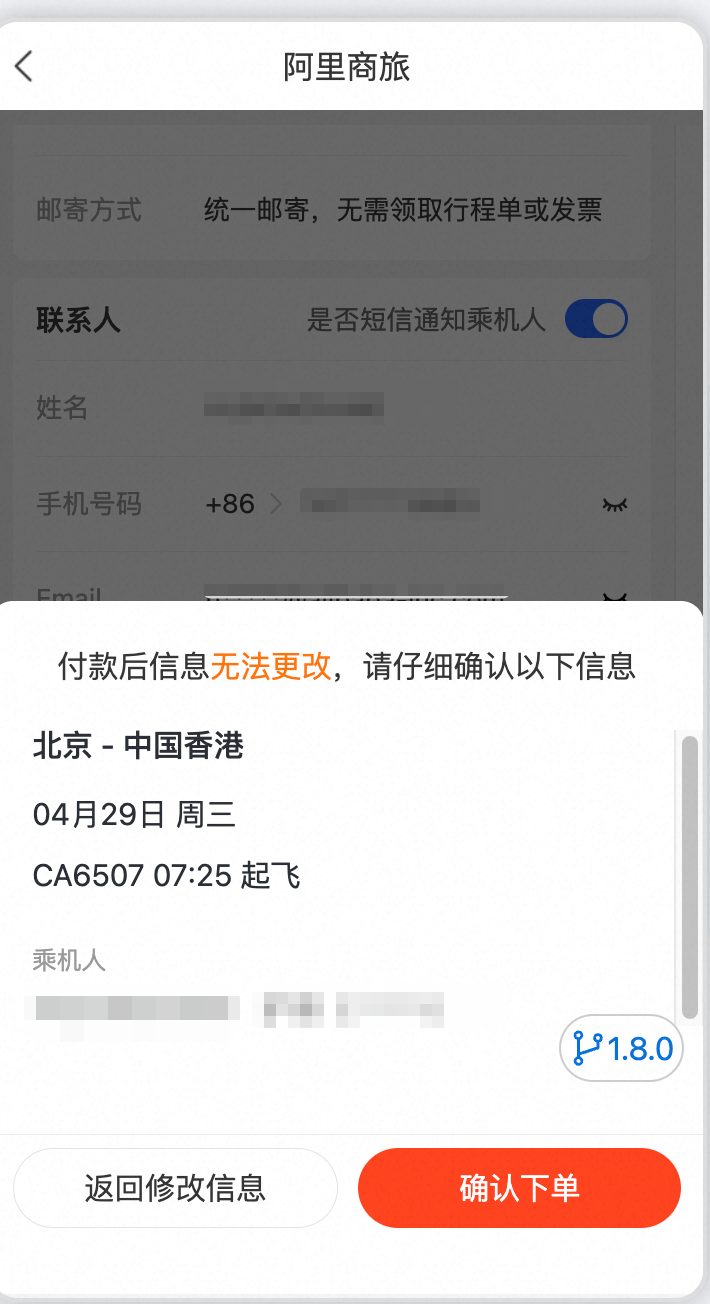Open the 1.8.0 version badge
Image resolution: width=710 pixels, height=1304 pixels.
point(621,1048)
